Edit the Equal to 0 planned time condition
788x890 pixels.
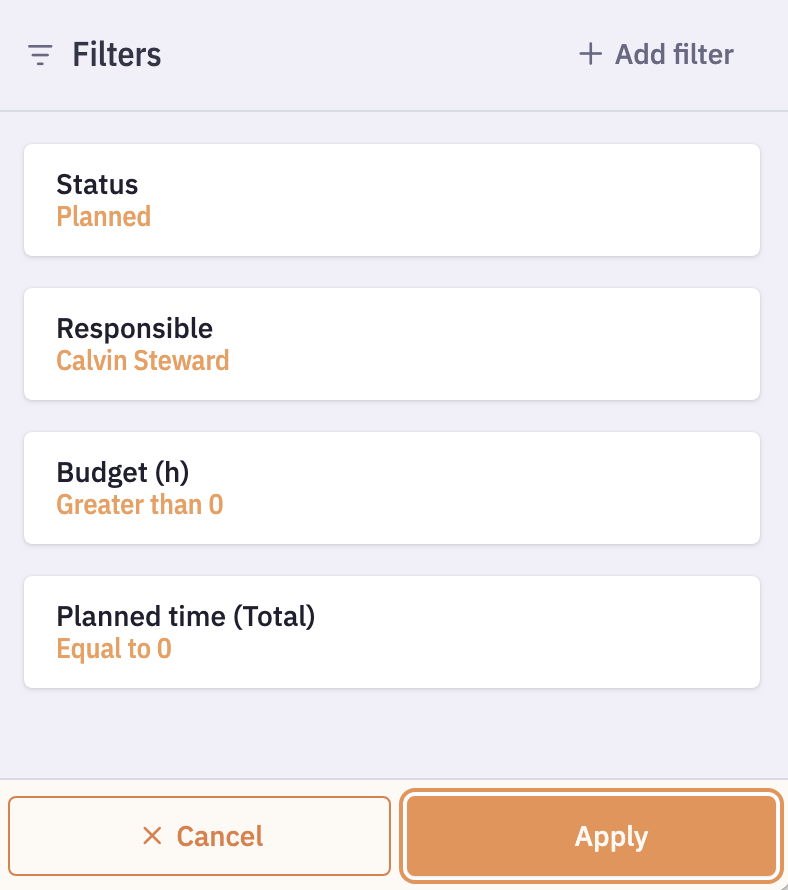pos(113,648)
